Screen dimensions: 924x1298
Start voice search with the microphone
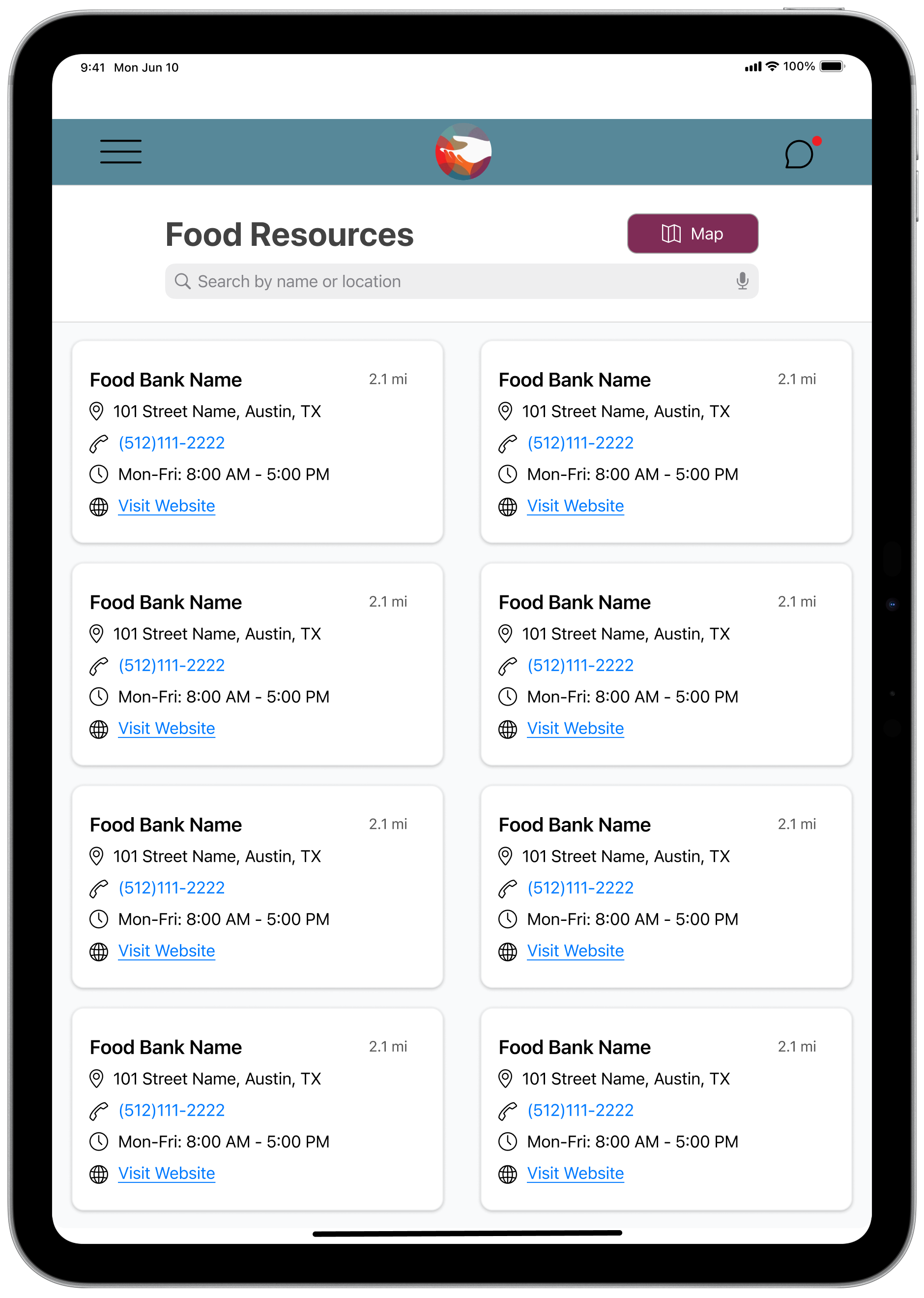tap(742, 281)
